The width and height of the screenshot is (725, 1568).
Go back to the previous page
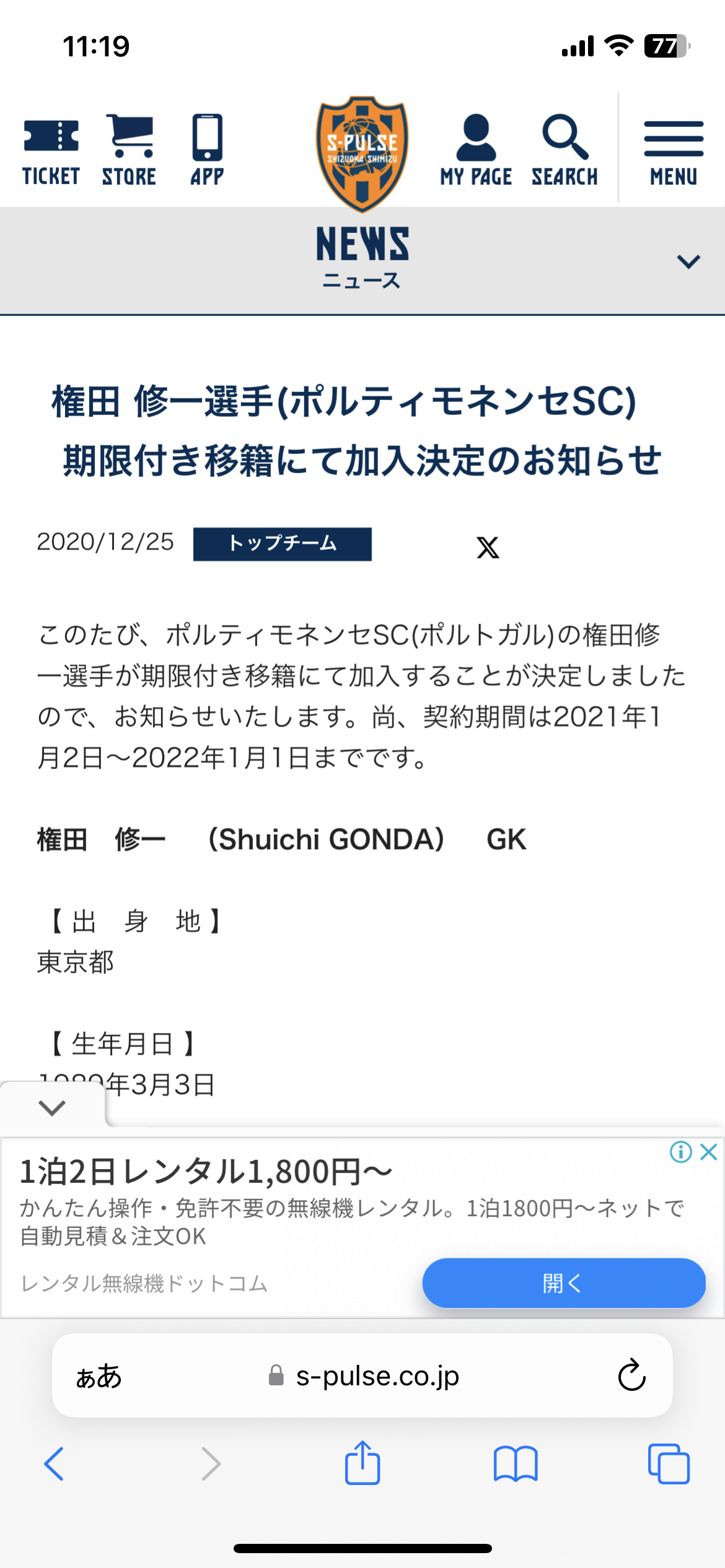click(55, 1464)
